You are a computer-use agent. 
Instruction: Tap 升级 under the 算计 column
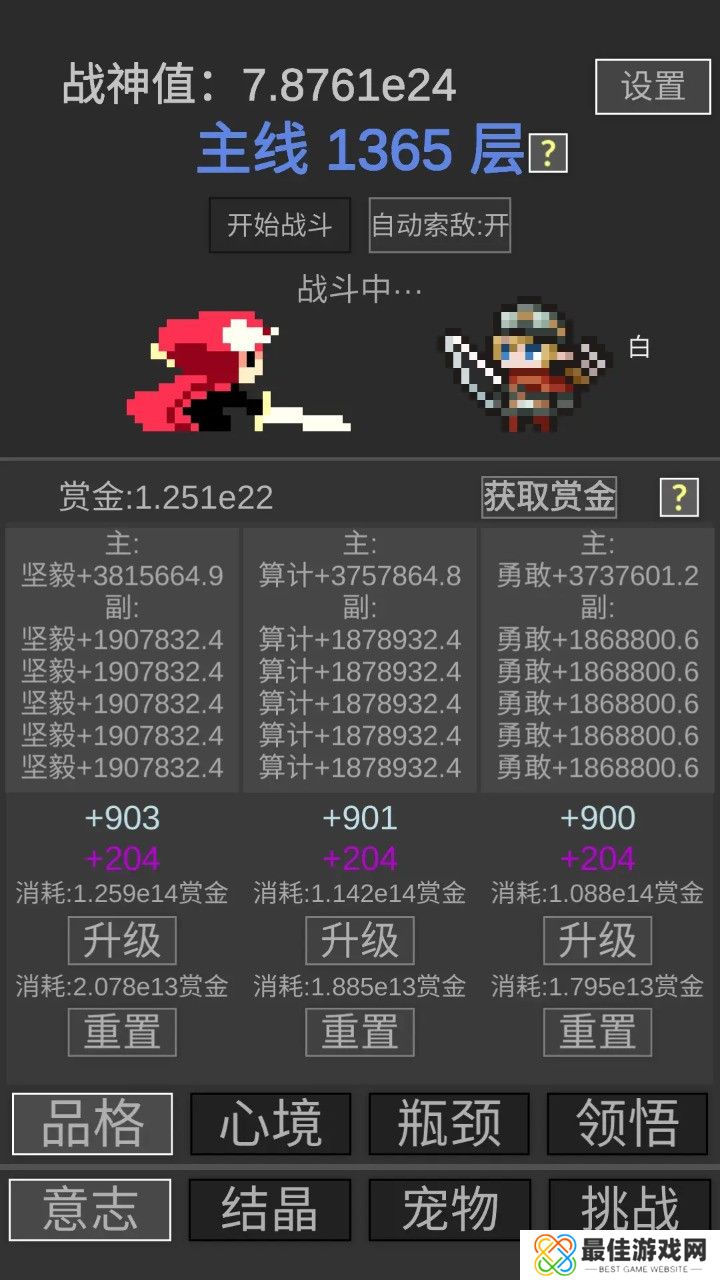click(x=360, y=941)
